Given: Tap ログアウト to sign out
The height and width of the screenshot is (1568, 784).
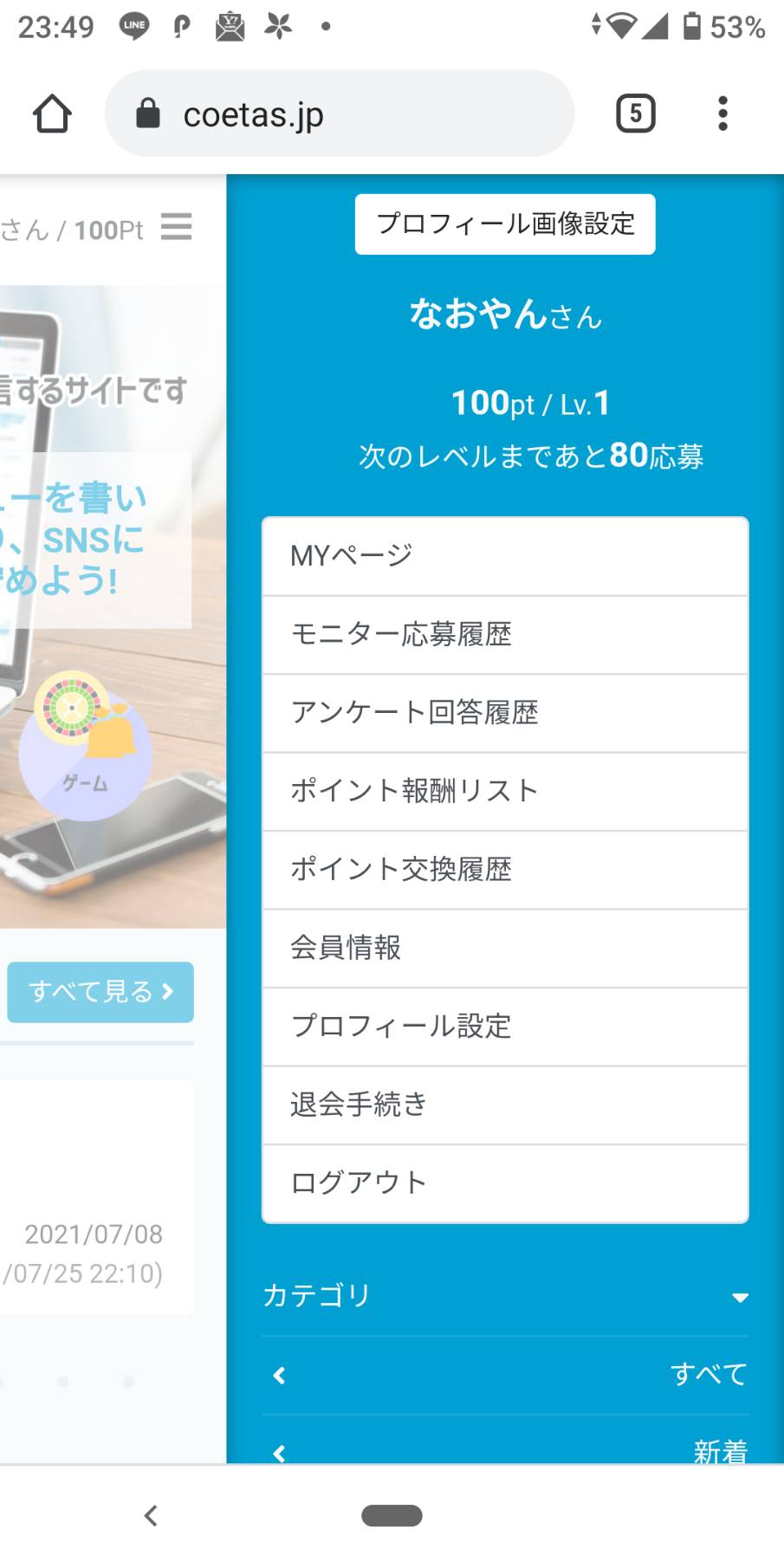Looking at the screenshot, I should (505, 1183).
